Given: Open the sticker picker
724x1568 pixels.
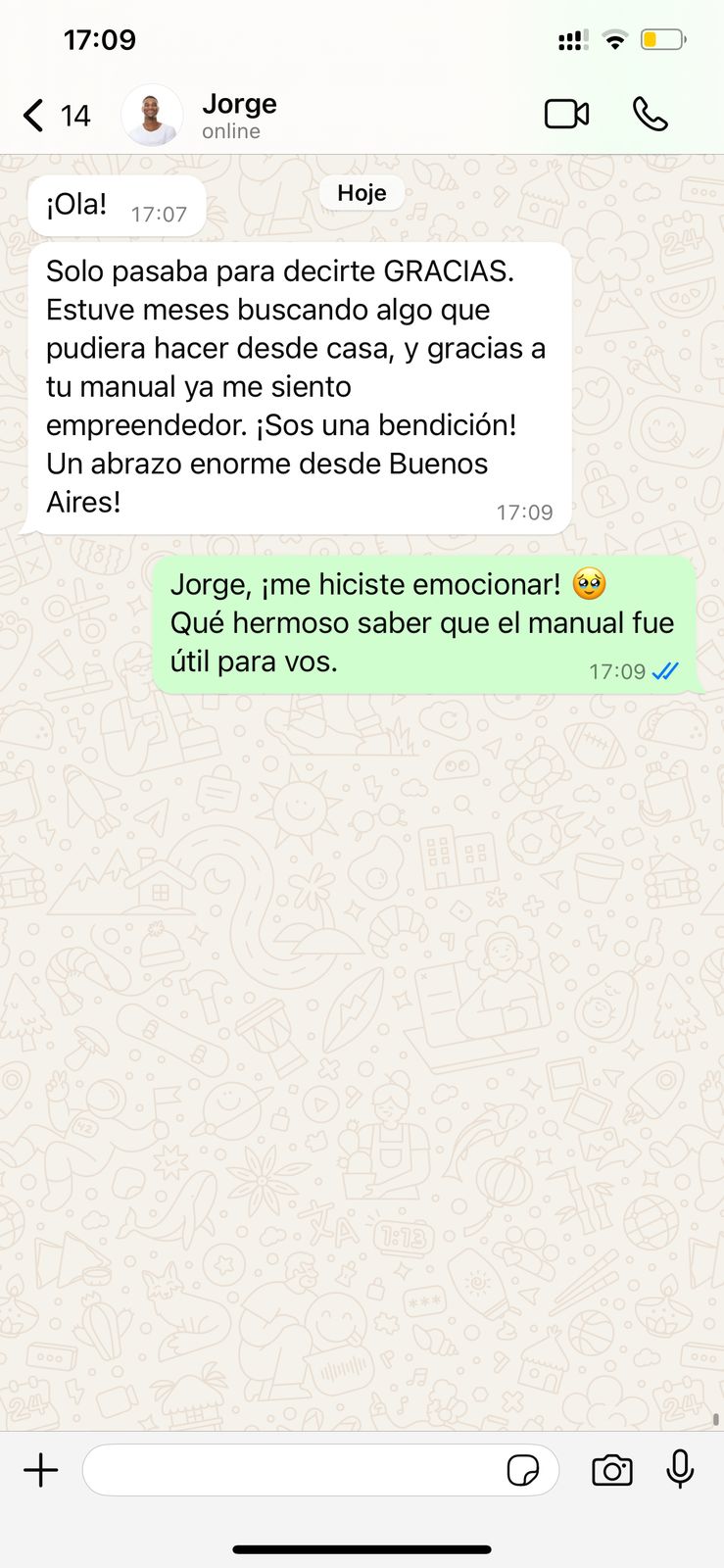Looking at the screenshot, I should pyautogui.click(x=523, y=1470).
